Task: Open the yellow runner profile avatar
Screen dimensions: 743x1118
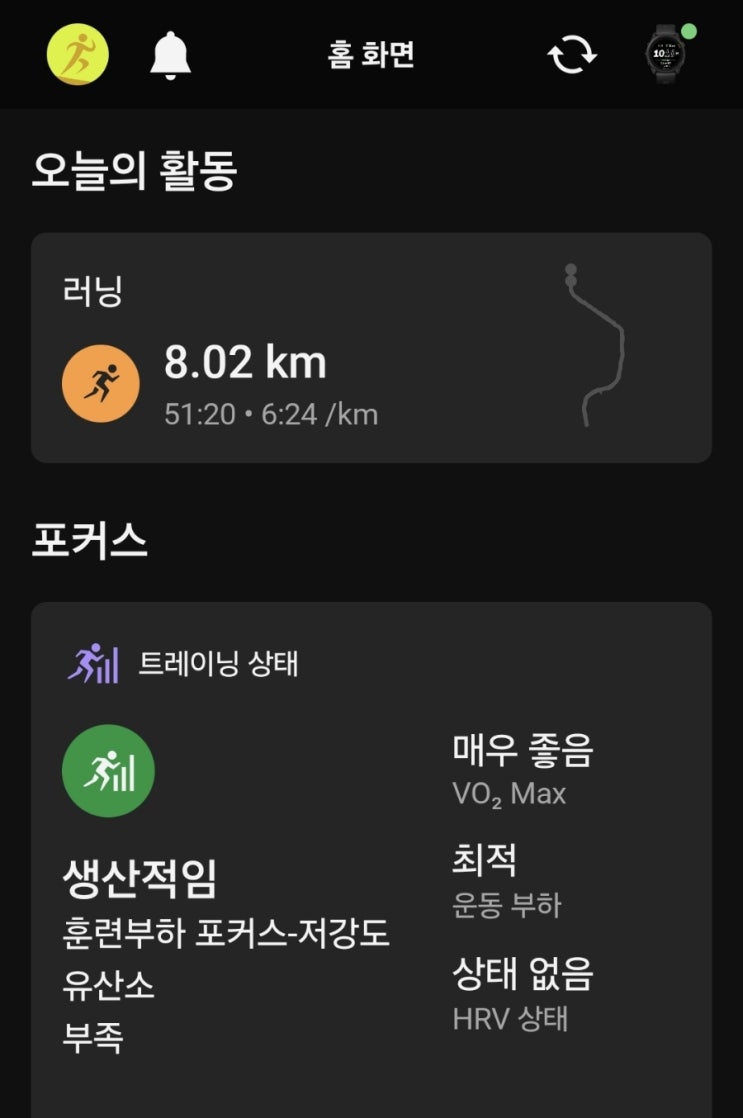Action: point(77,54)
